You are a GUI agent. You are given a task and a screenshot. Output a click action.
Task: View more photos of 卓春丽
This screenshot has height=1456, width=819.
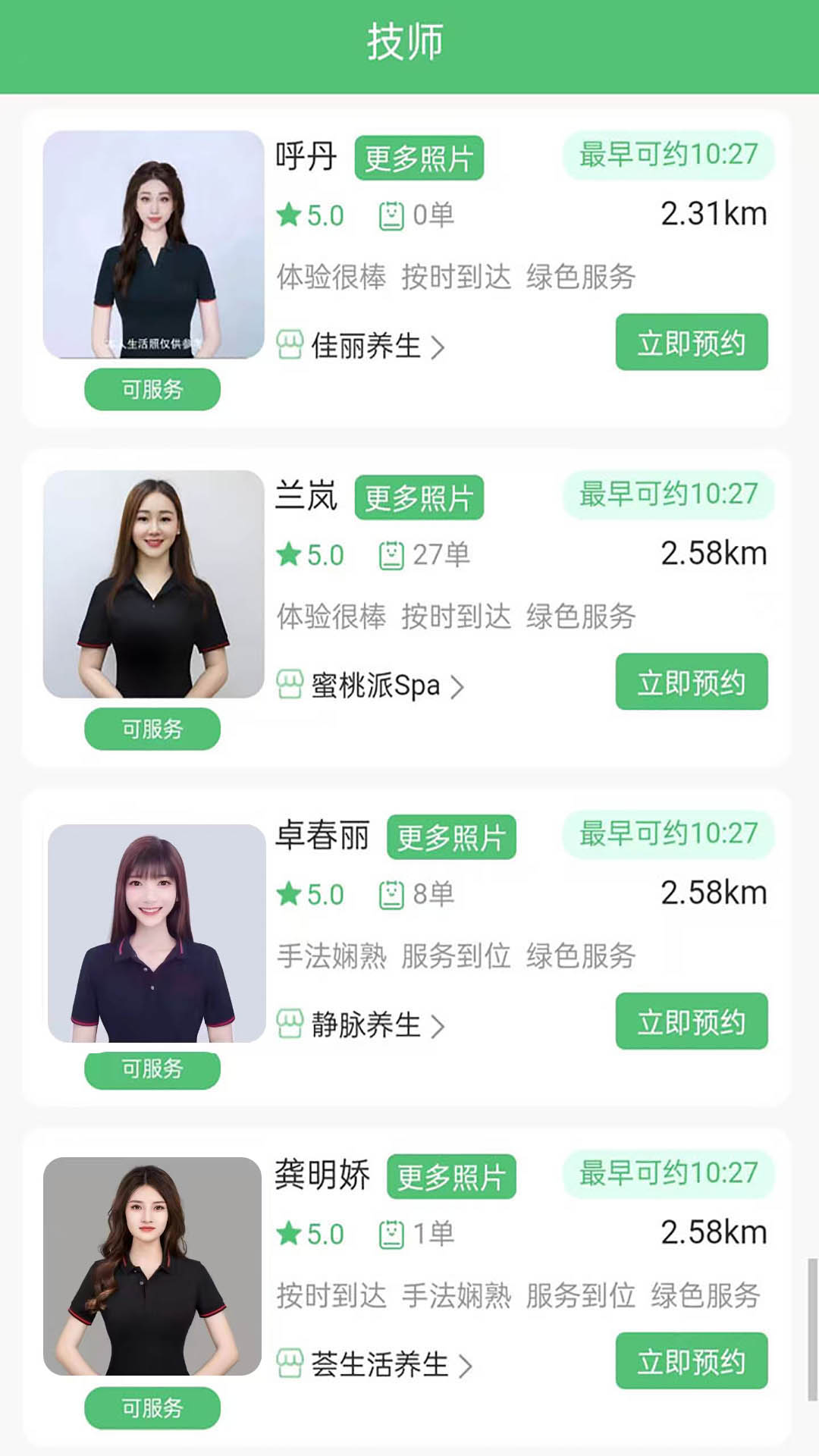point(451,838)
